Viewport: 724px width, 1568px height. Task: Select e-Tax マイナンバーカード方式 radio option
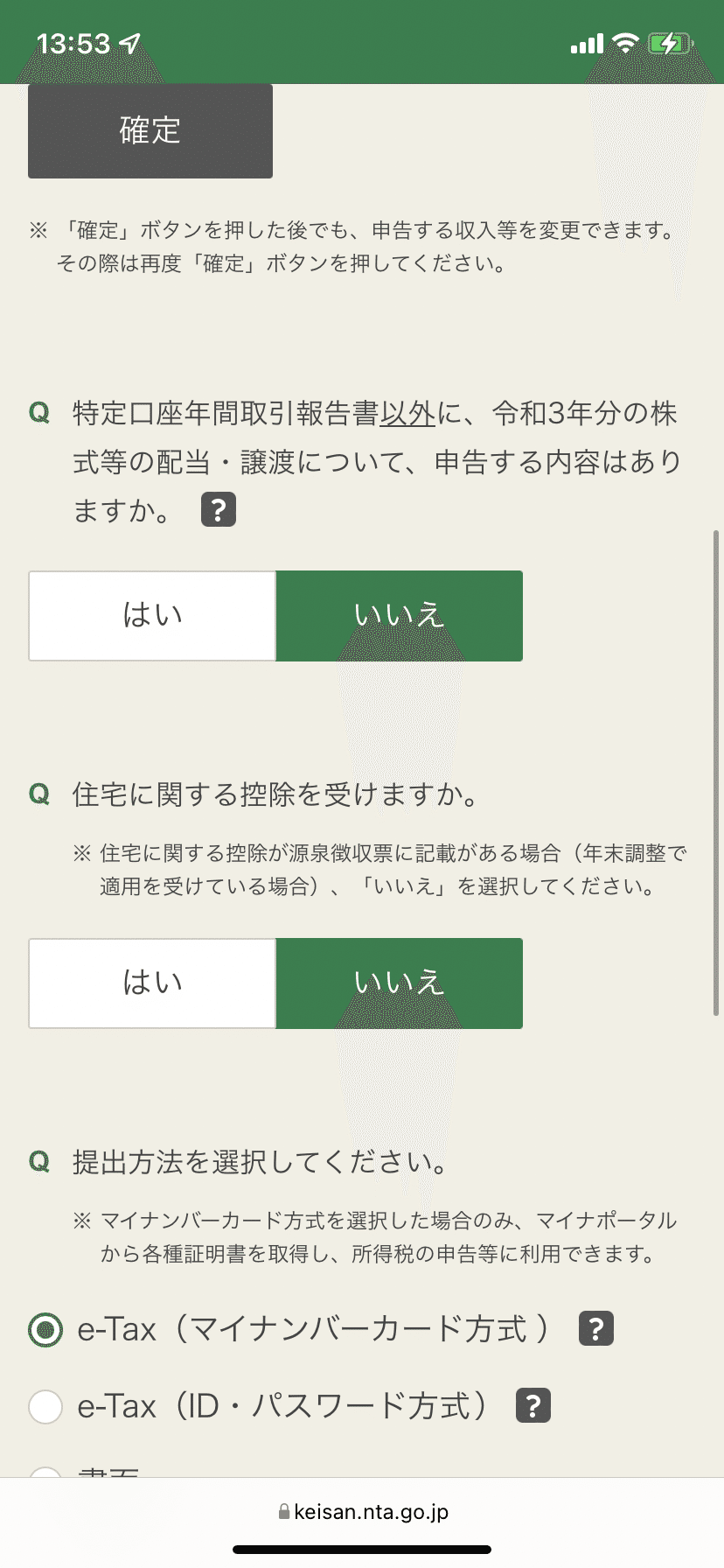45,1329
